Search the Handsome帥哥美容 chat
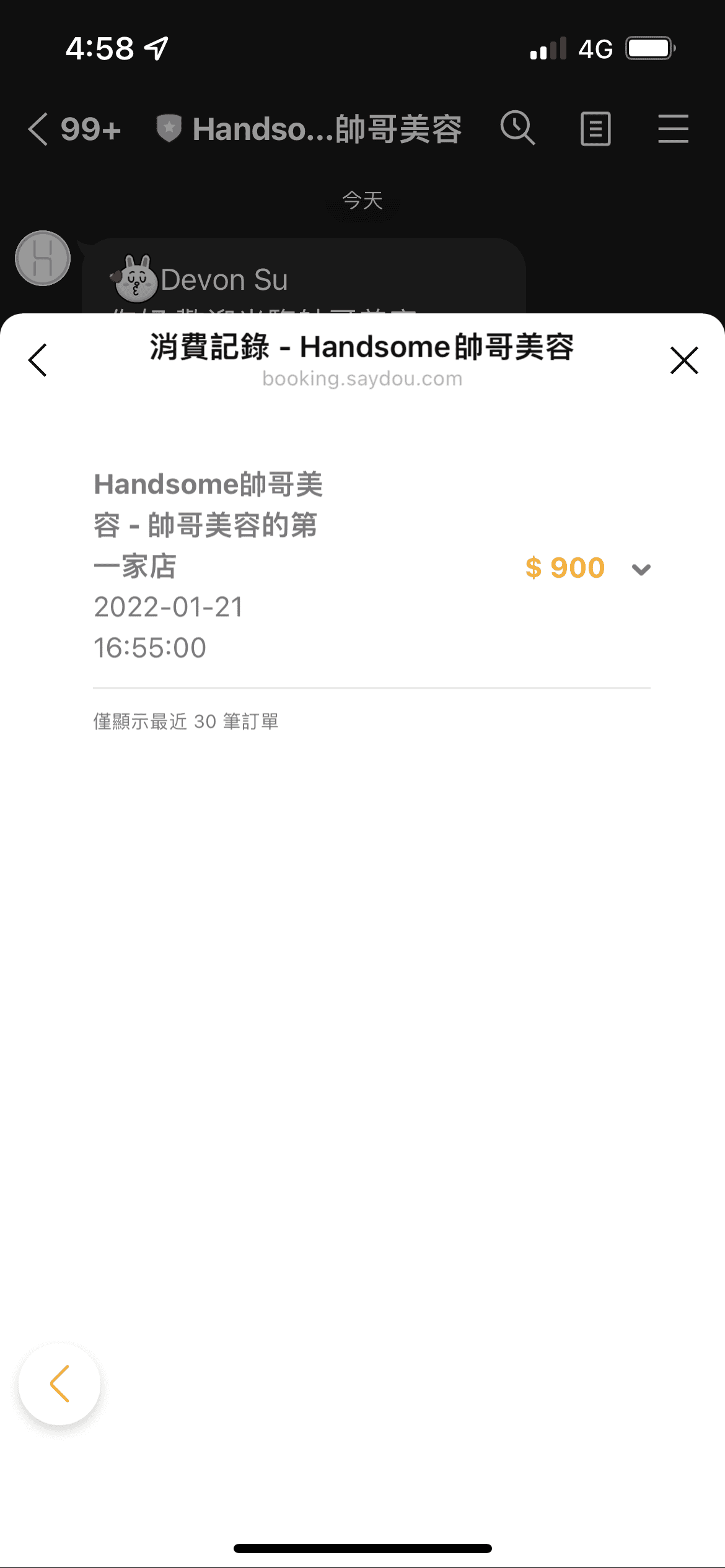Screen dimensions: 725x1568 pos(517,129)
